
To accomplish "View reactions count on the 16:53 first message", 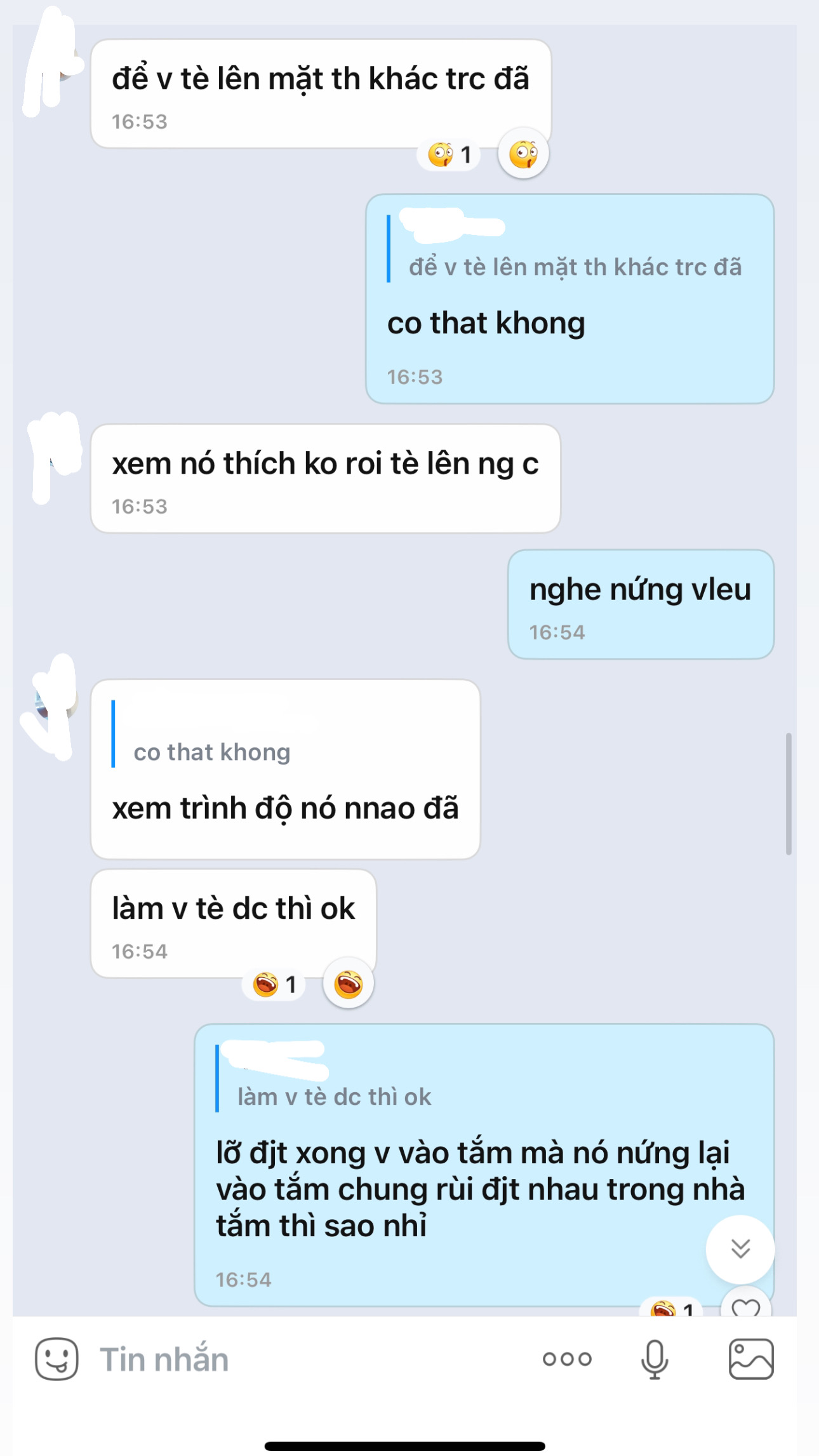I will pos(449,154).
